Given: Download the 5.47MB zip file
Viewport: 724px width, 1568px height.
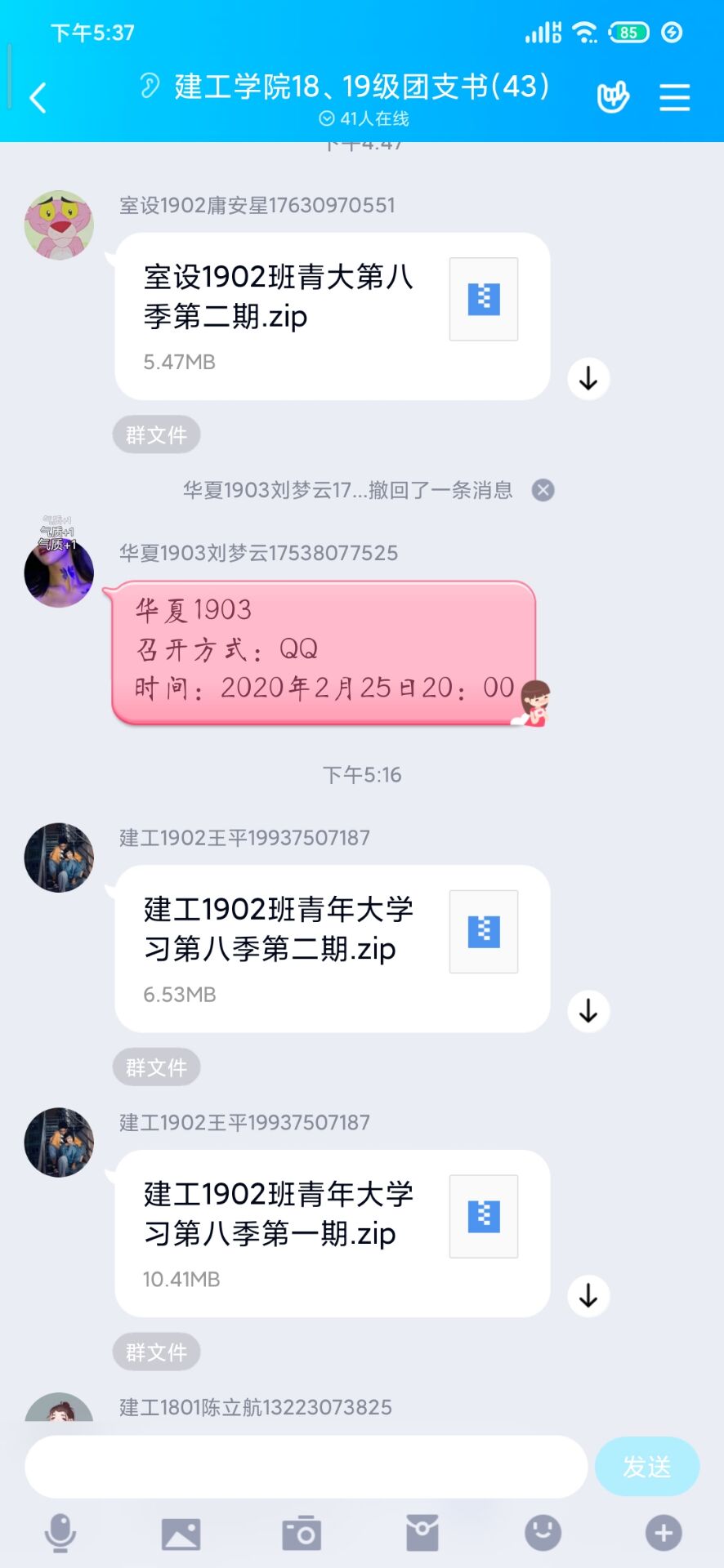Looking at the screenshot, I should (588, 379).
